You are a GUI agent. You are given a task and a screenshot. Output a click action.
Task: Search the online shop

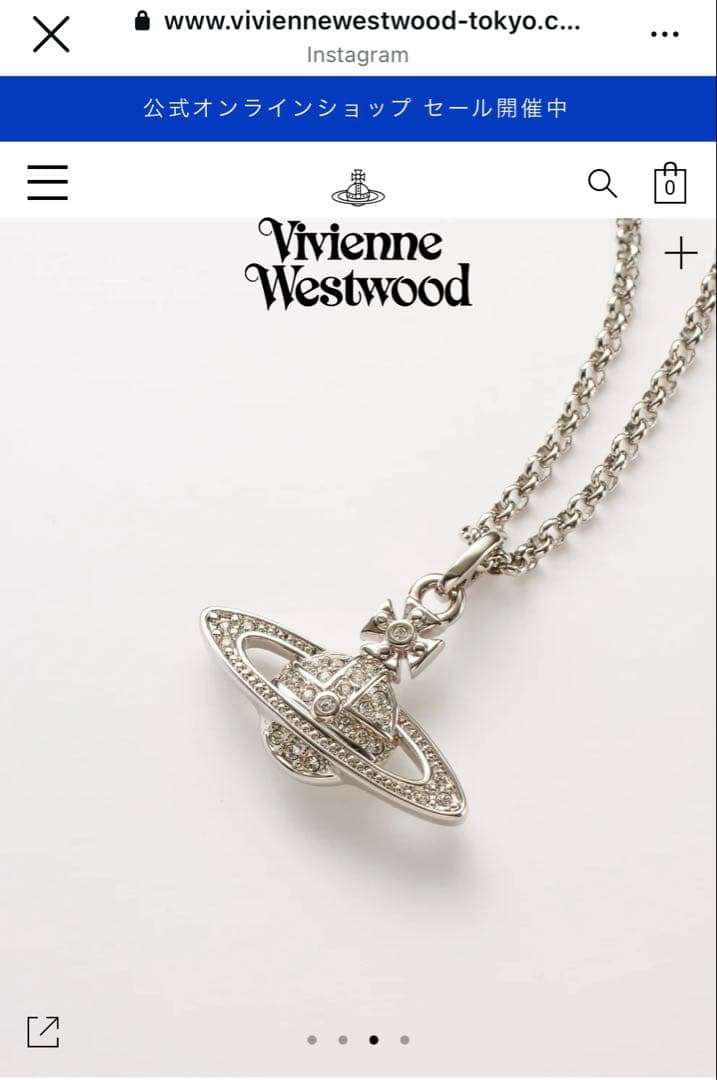coord(602,183)
